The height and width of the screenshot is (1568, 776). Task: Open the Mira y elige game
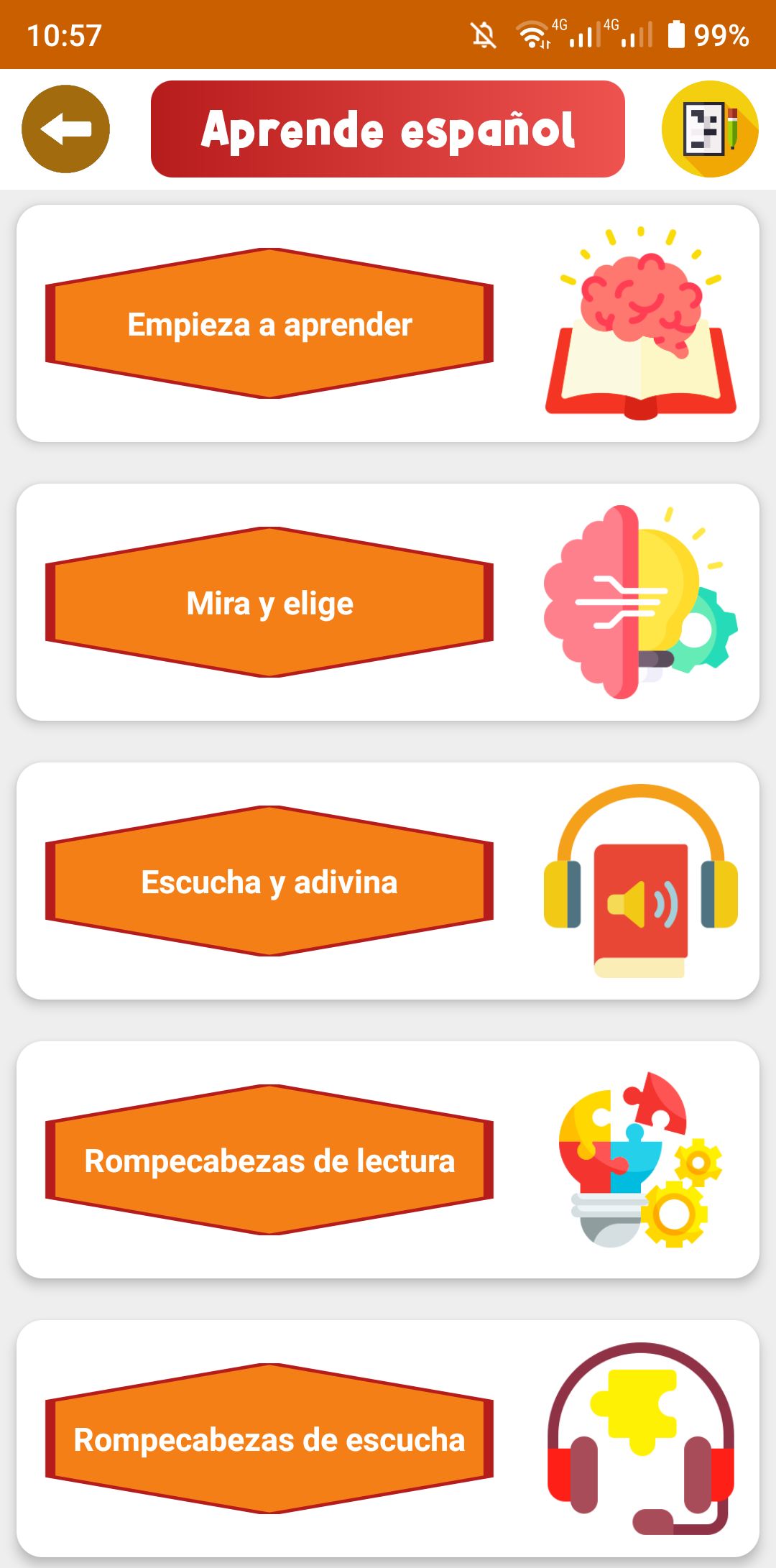[269, 603]
